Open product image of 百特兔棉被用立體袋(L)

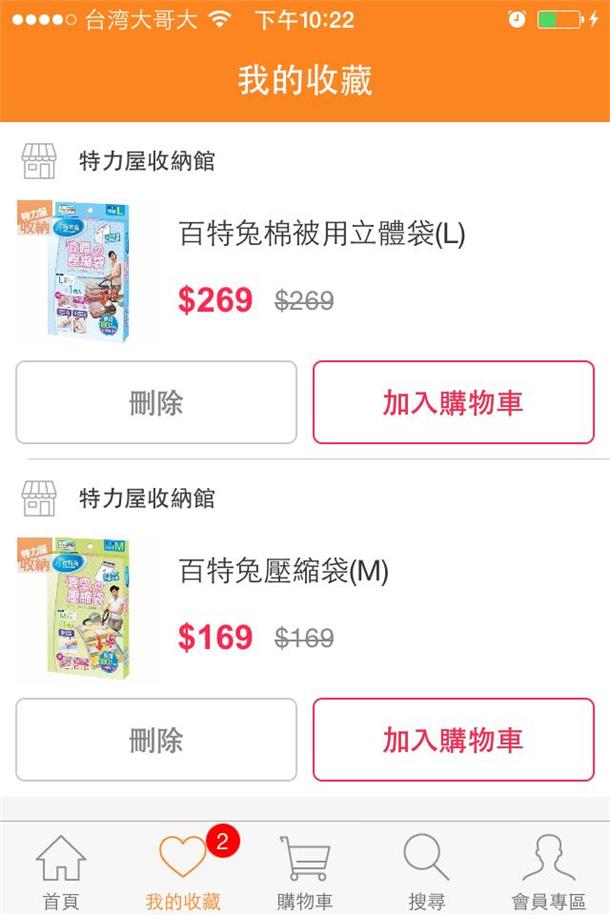pyautogui.click(x=73, y=270)
